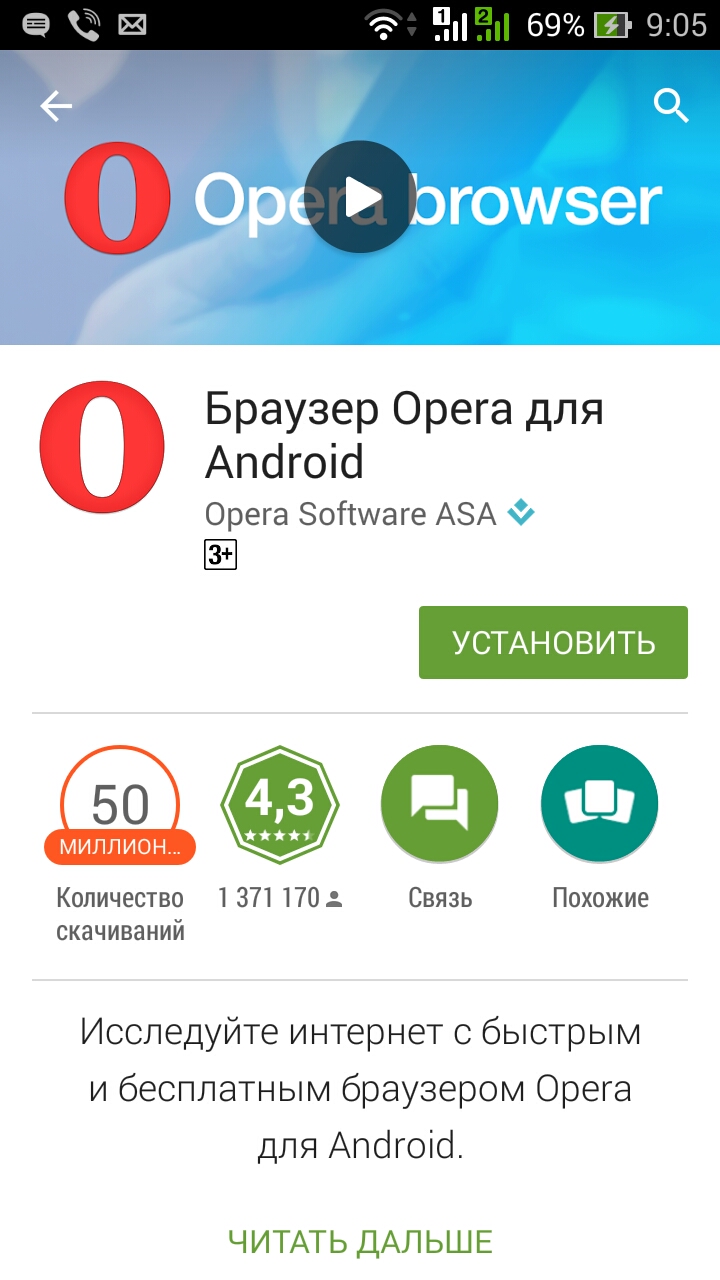The image size is (720, 1280).
Task: View the 50 миллионов downloads badge
Action: pyautogui.click(x=120, y=805)
